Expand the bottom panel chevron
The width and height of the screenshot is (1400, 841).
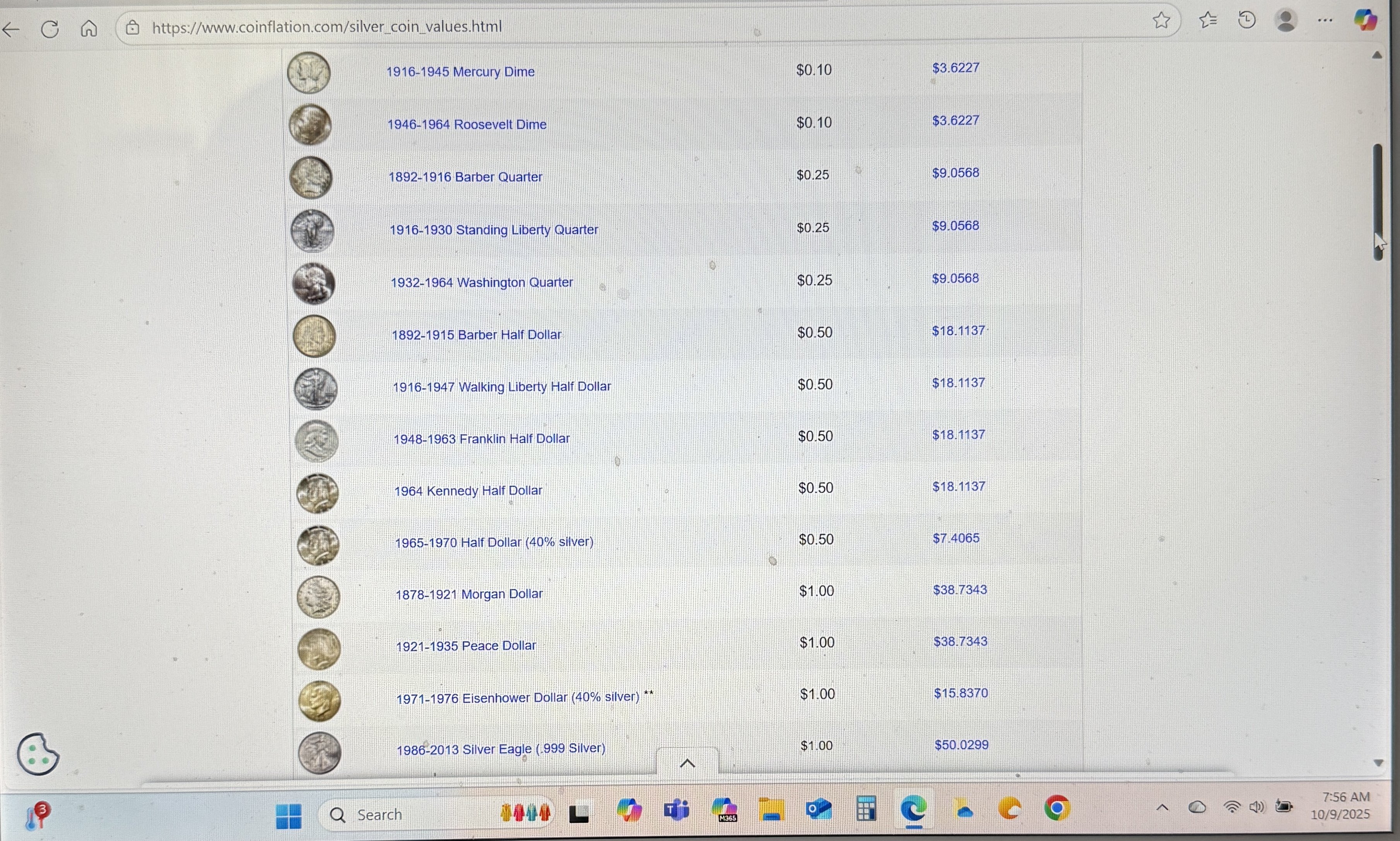click(687, 763)
